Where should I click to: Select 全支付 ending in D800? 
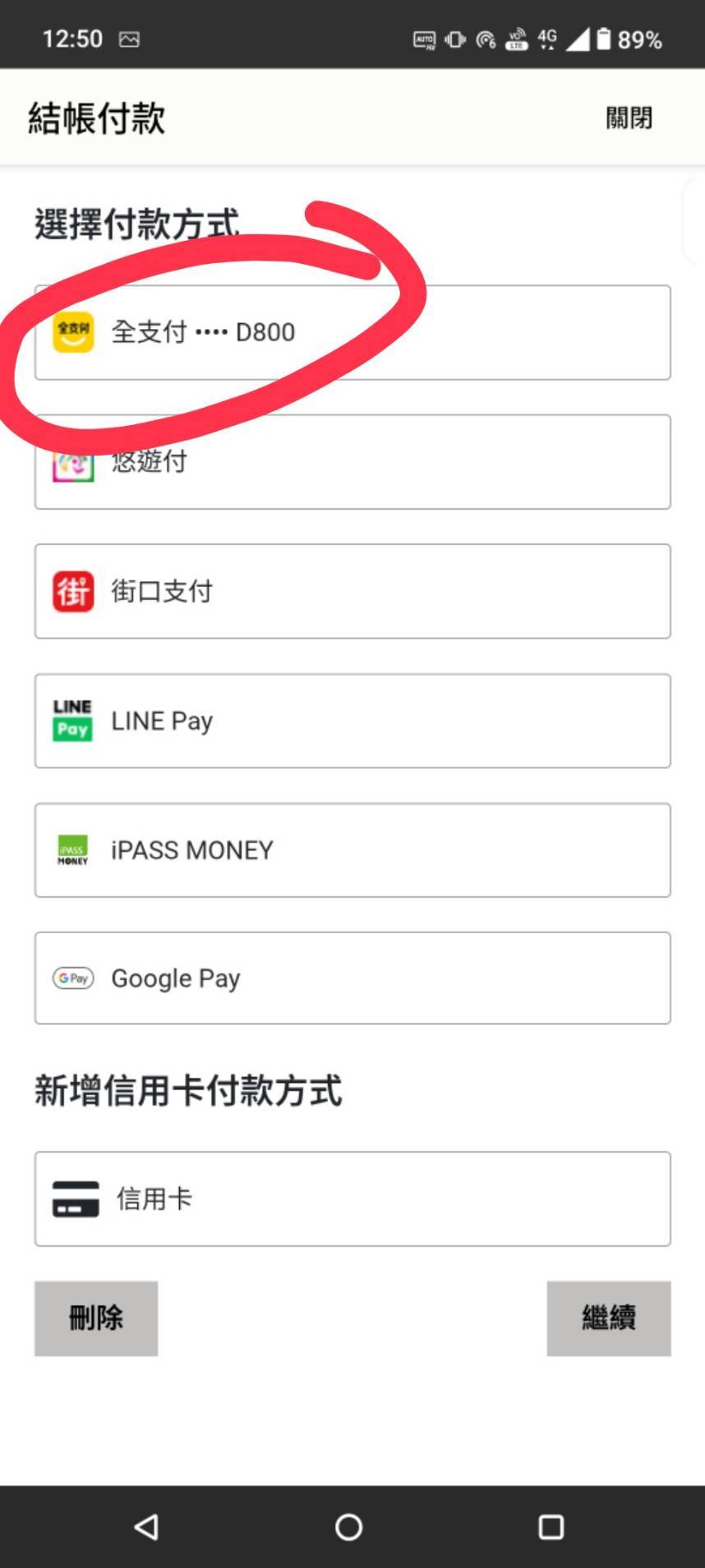[352, 332]
